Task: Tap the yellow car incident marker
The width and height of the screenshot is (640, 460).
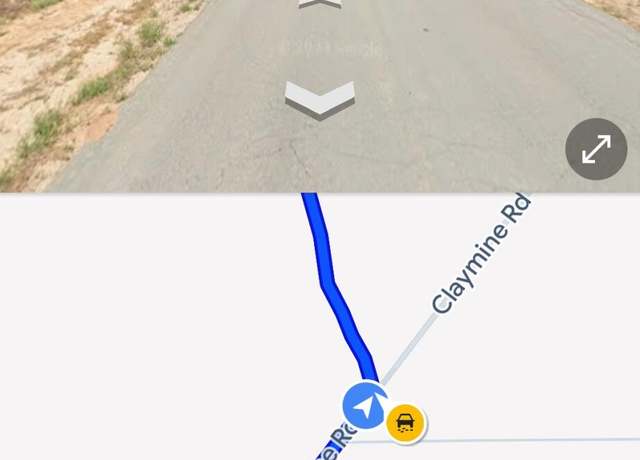Action: click(x=405, y=423)
